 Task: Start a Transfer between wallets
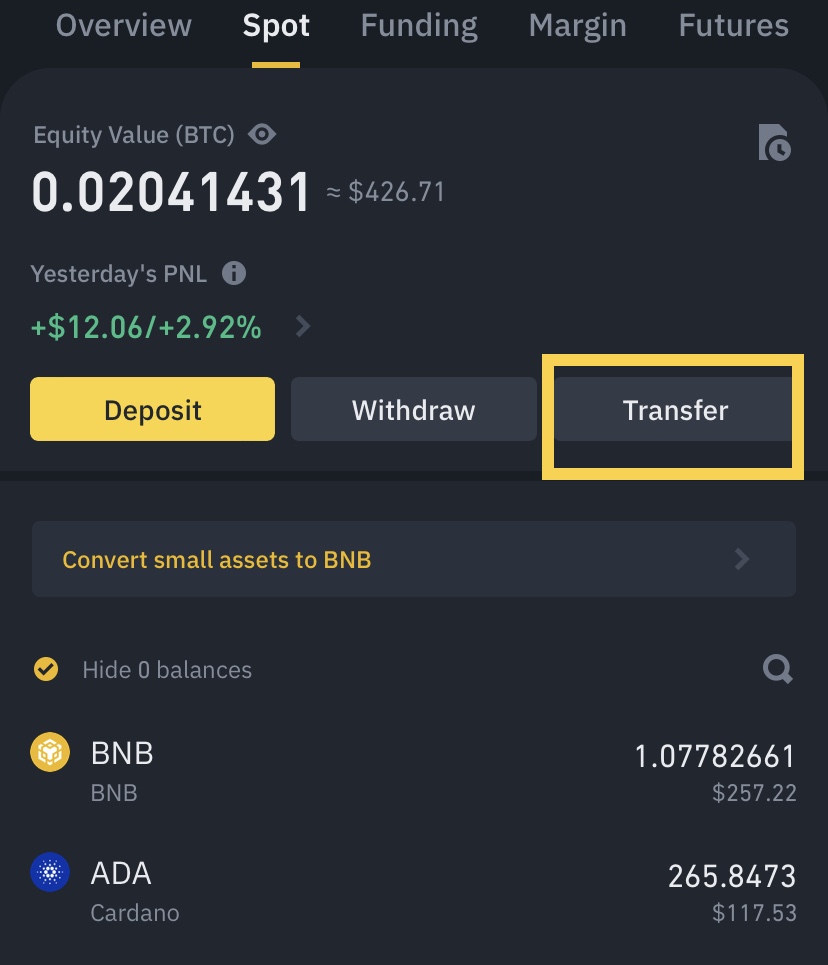click(x=675, y=410)
